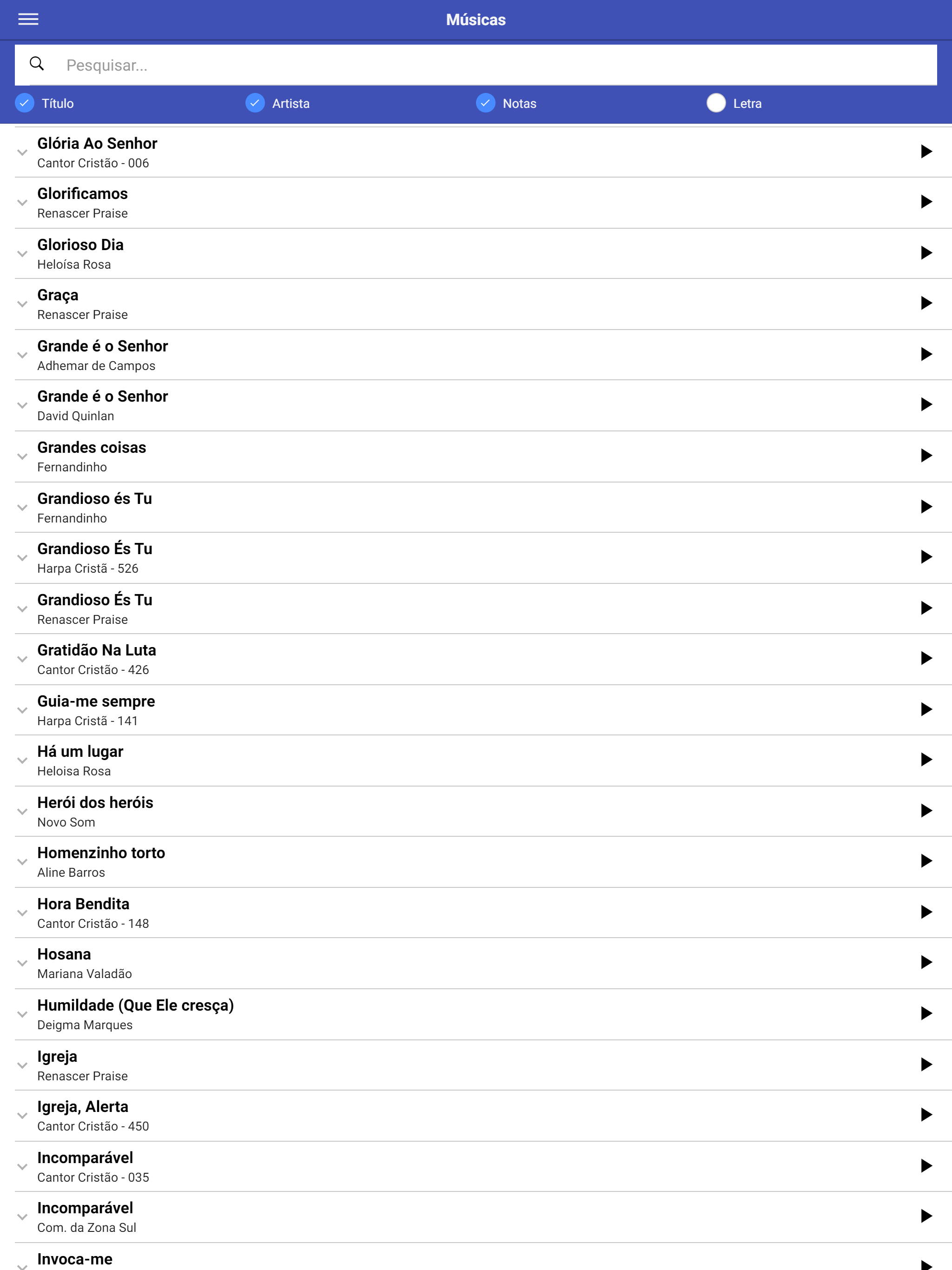
Task: Play Homenzinho torto by Aline Barros
Action: coord(925,860)
